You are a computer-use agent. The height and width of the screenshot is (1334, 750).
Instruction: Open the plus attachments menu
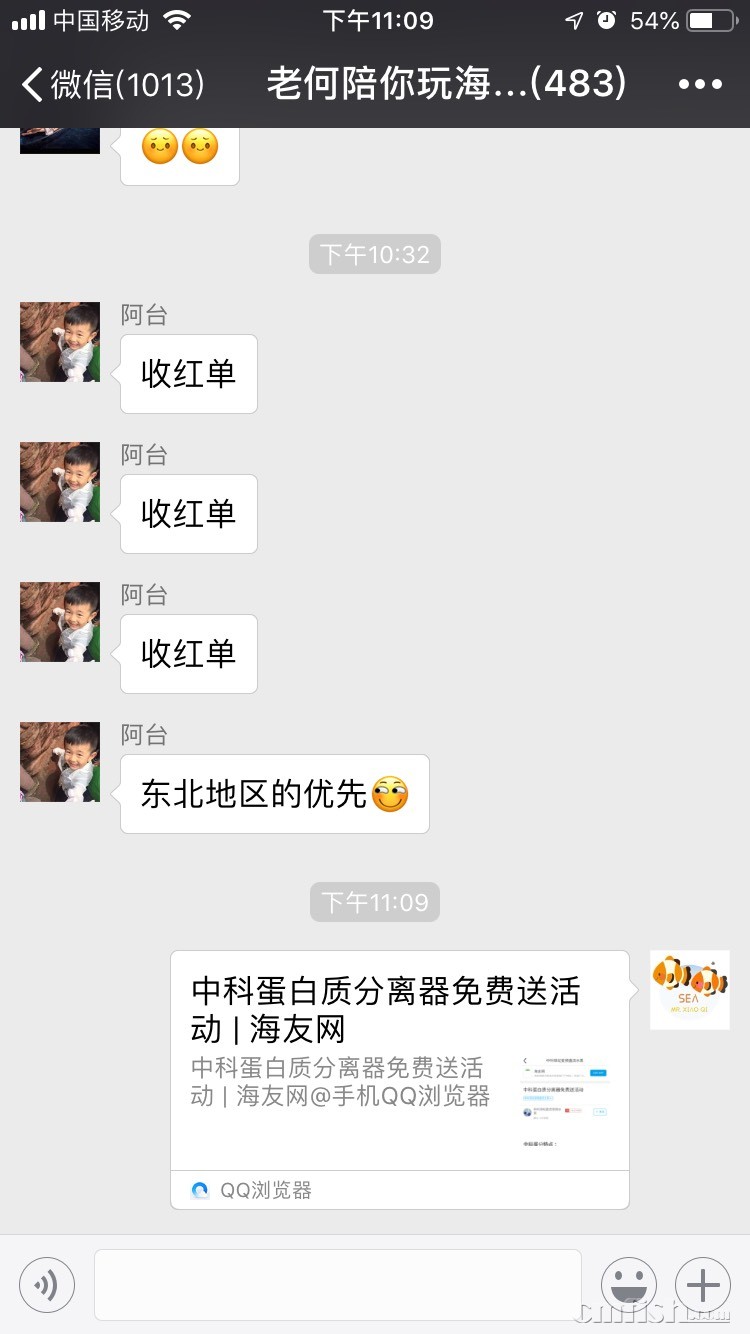click(x=703, y=1284)
